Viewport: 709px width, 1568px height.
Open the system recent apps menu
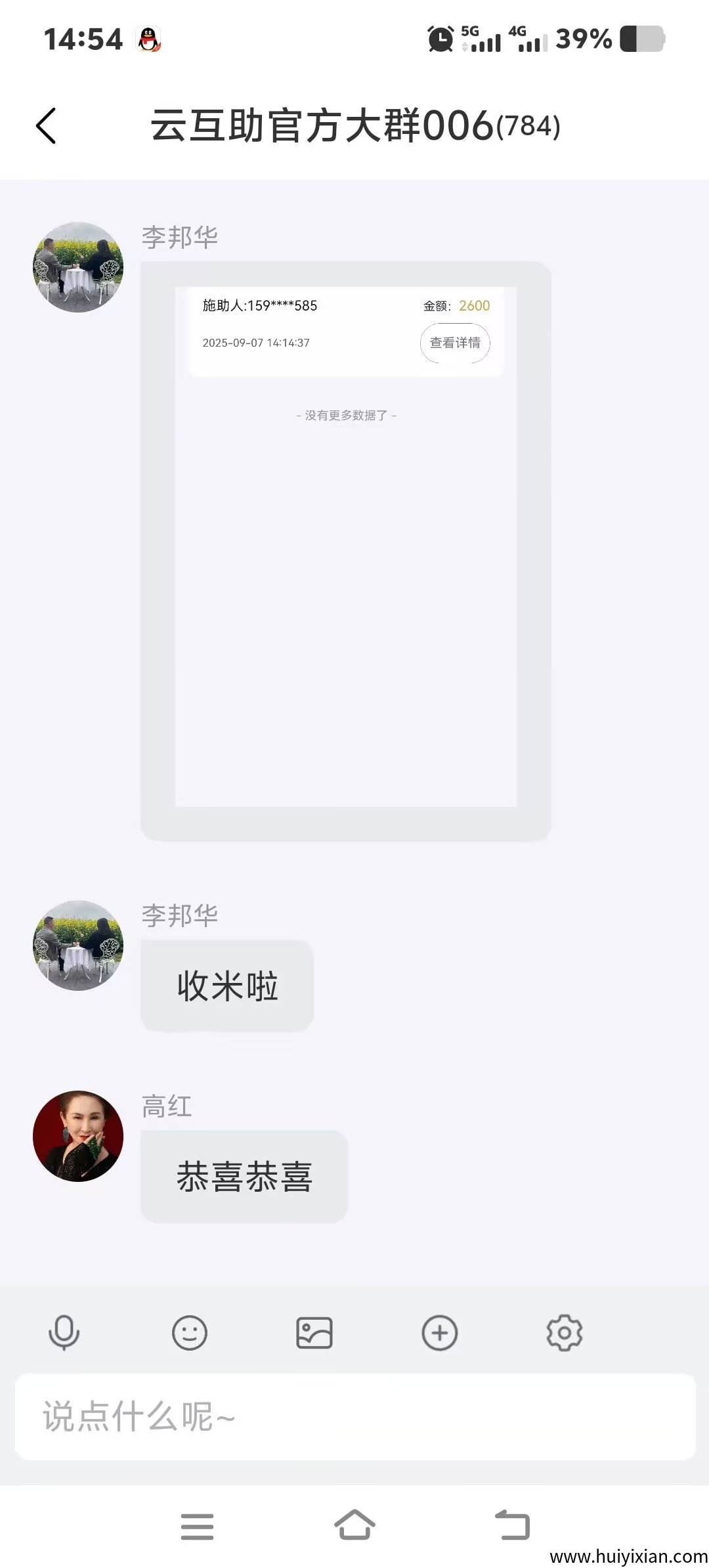[197, 1526]
